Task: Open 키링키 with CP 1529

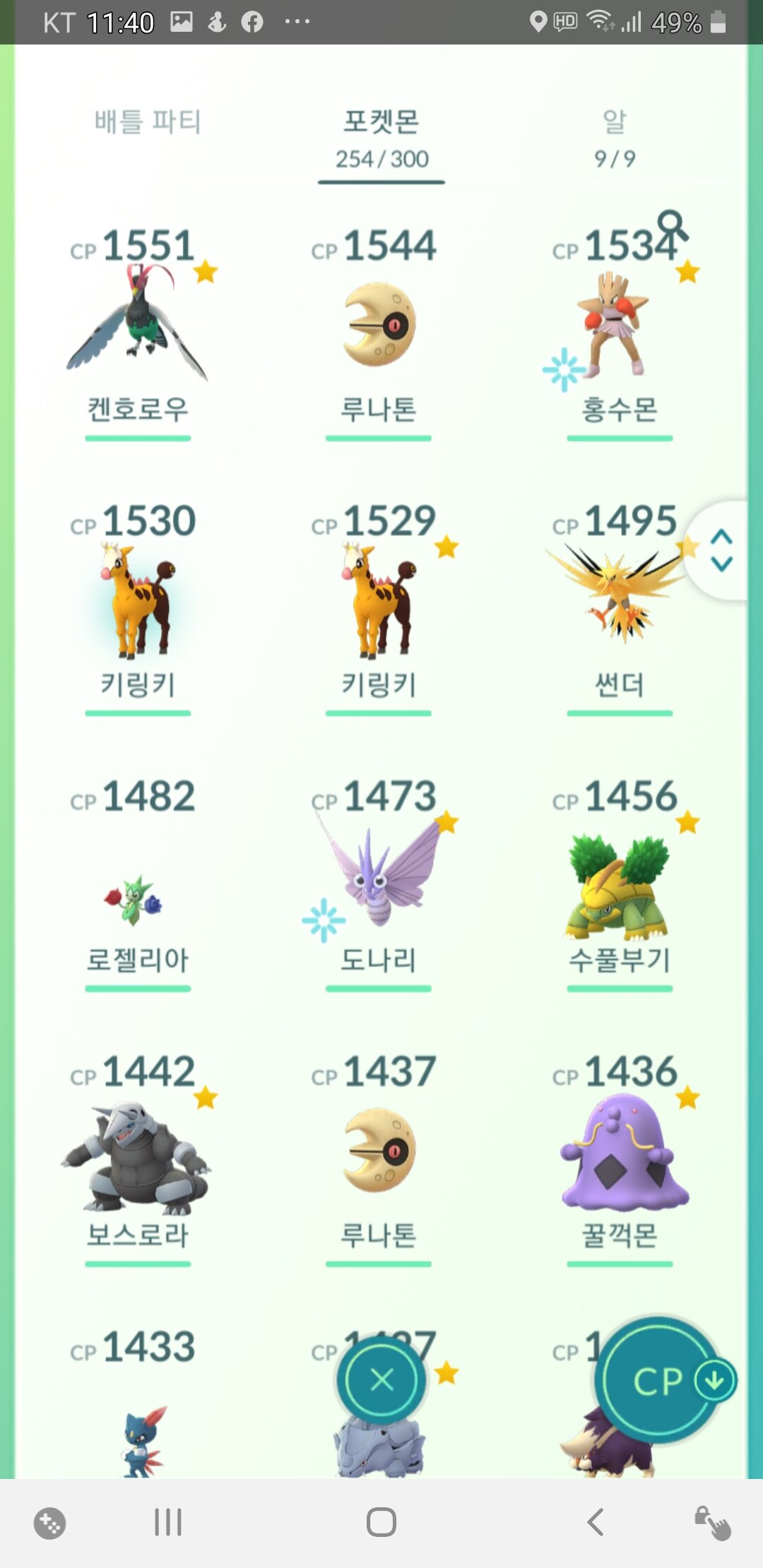Action: pos(379,600)
